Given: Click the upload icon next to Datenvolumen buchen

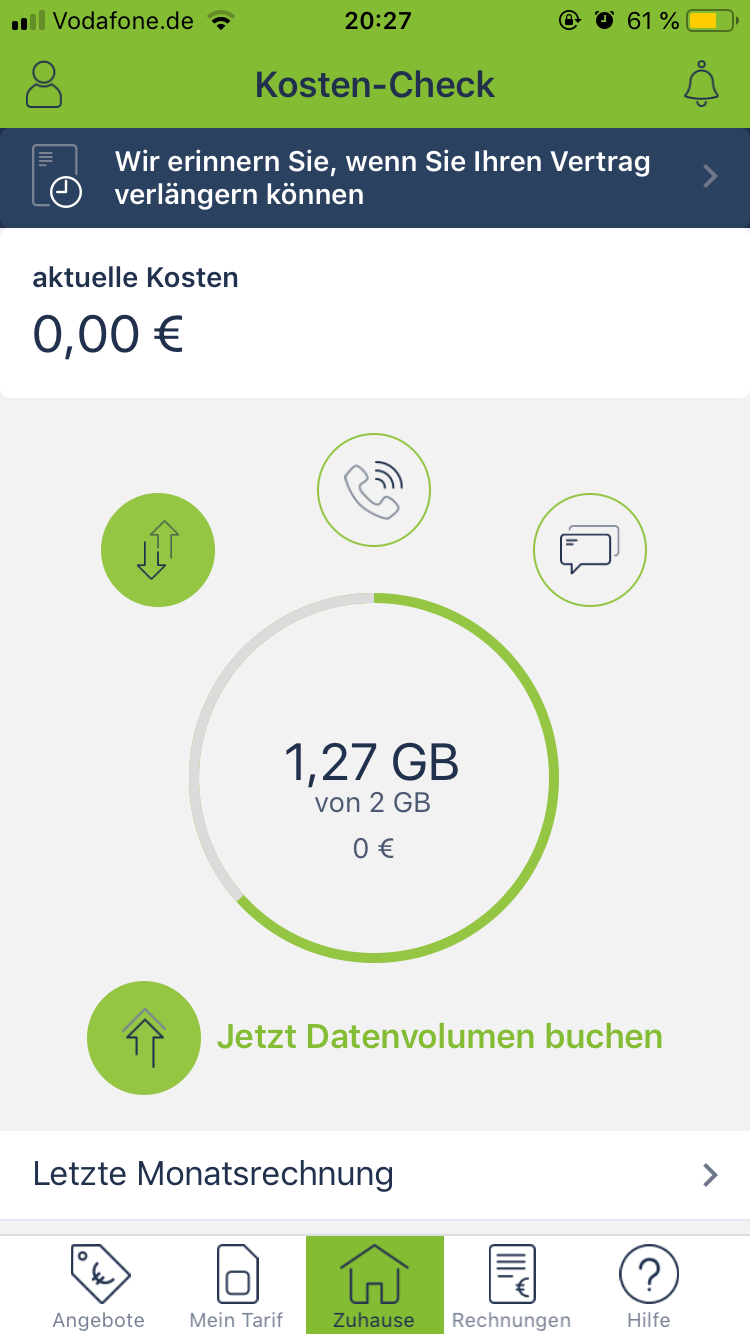Looking at the screenshot, I should click(x=144, y=1037).
